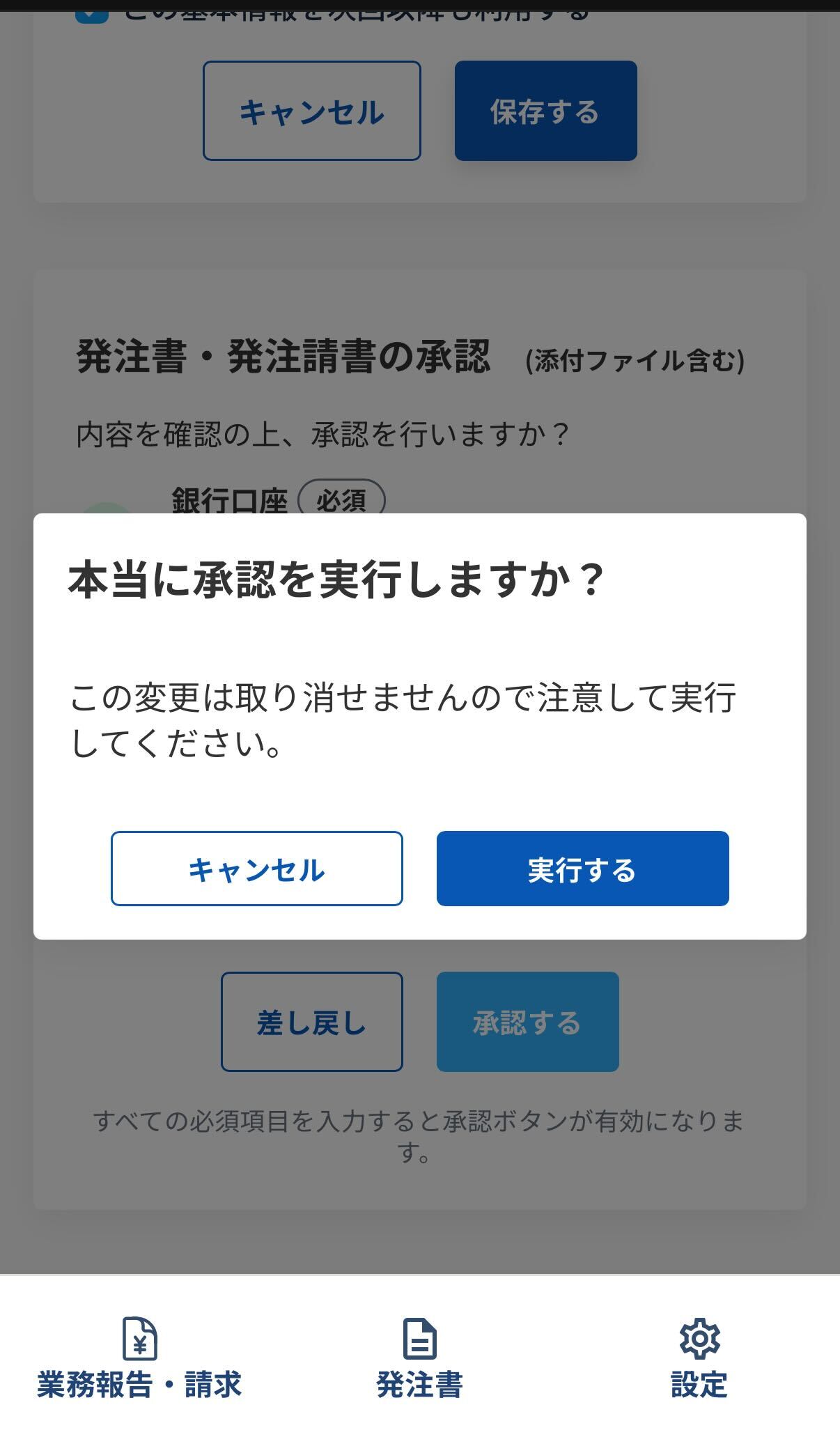This screenshot has height=1430, width=840.
Task: Switch to the 発注書 tab
Action: click(x=419, y=1358)
